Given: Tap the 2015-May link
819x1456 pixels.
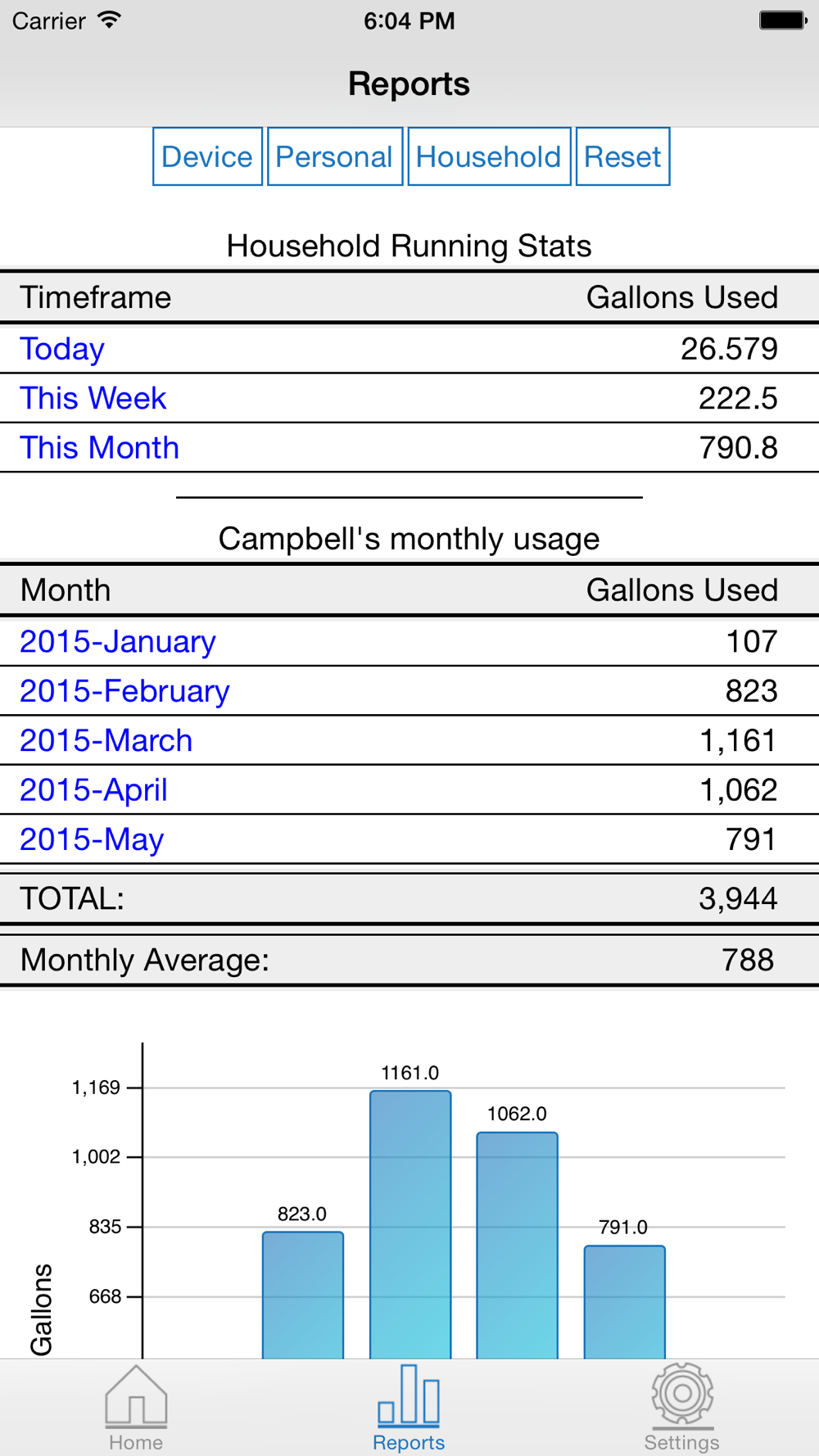Looking at the screenshot, I should [92, 839].
